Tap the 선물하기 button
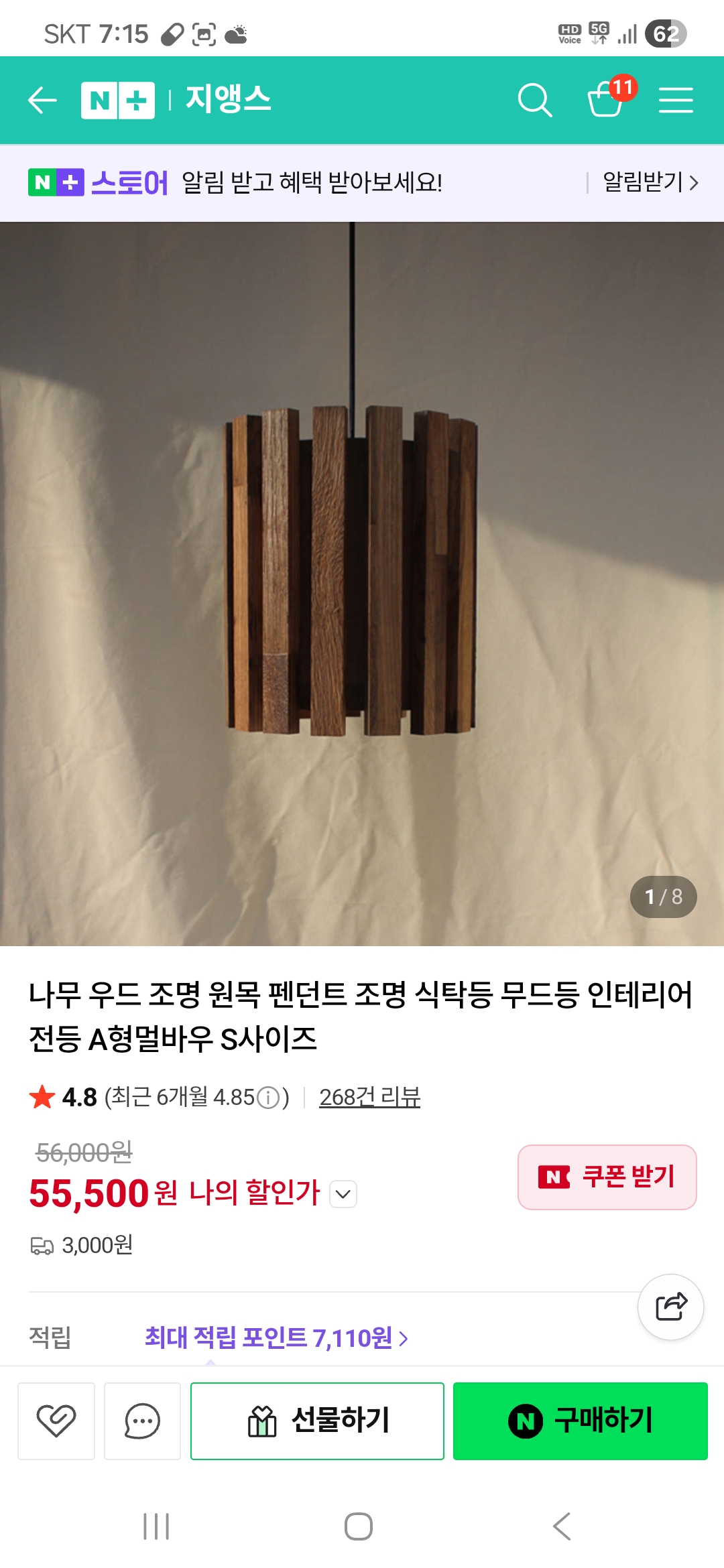 pos(317,1421)
